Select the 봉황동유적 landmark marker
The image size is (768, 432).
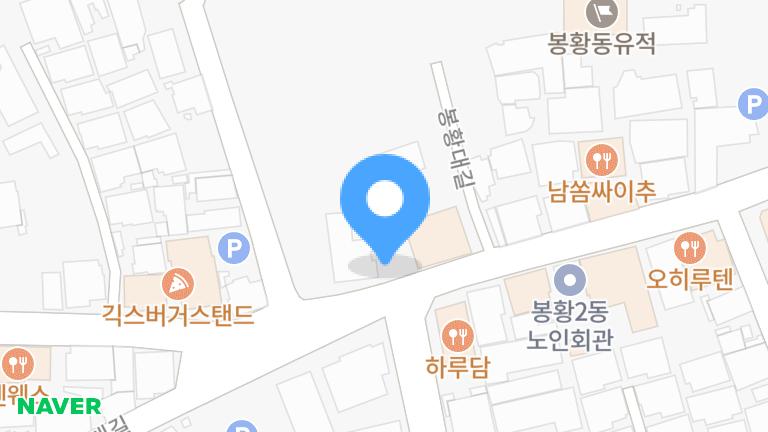602,13
